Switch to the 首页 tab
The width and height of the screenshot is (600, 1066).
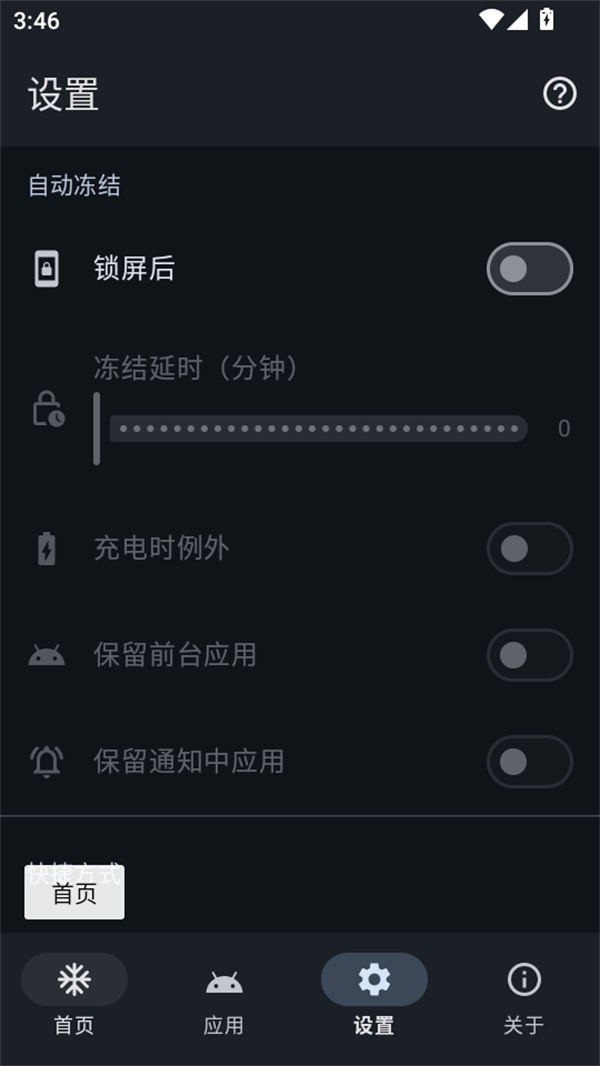74,996
